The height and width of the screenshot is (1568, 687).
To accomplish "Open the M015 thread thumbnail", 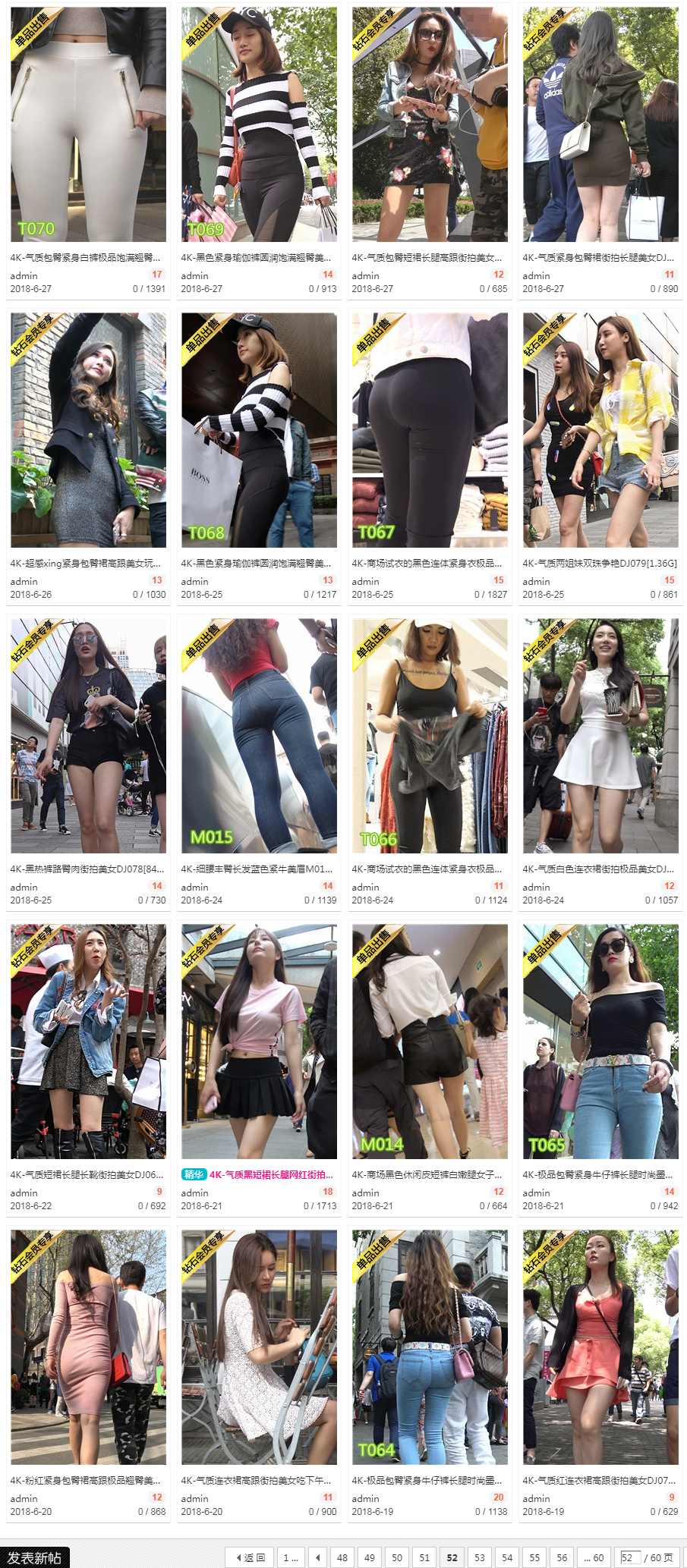I will click(259, 735).
